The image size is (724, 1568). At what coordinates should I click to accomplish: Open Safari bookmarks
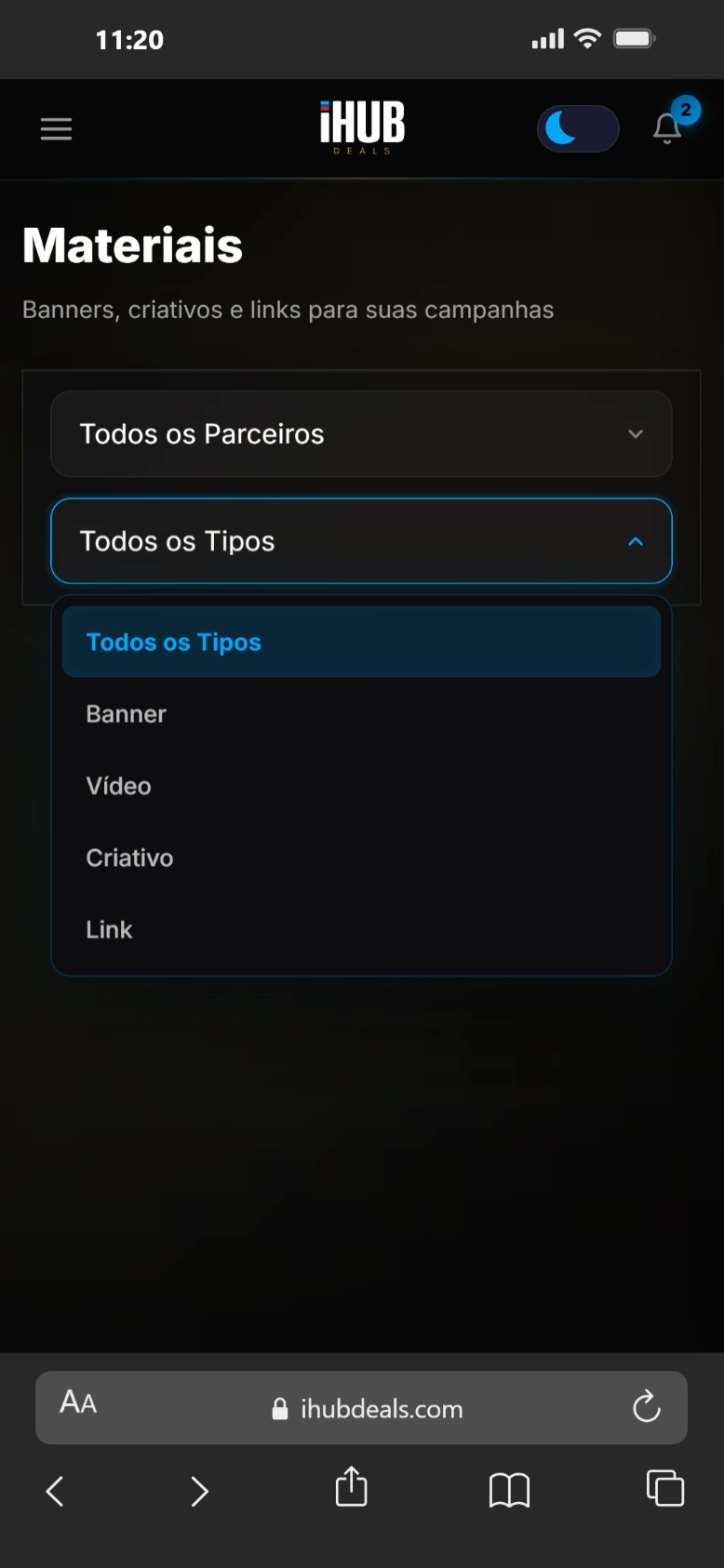509,1490
